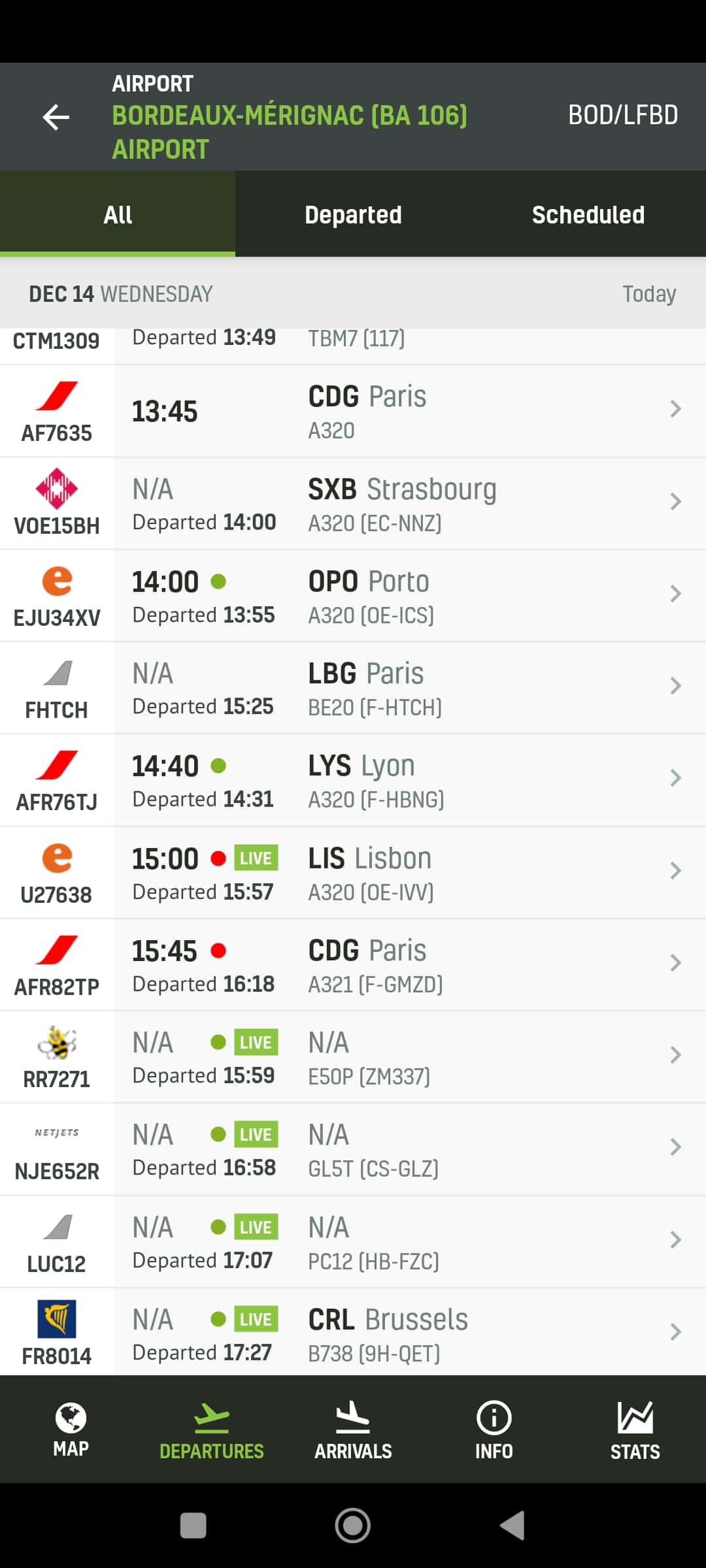Open flight LUC12 details
706x1568 pixels.
tap(353, 1242)
